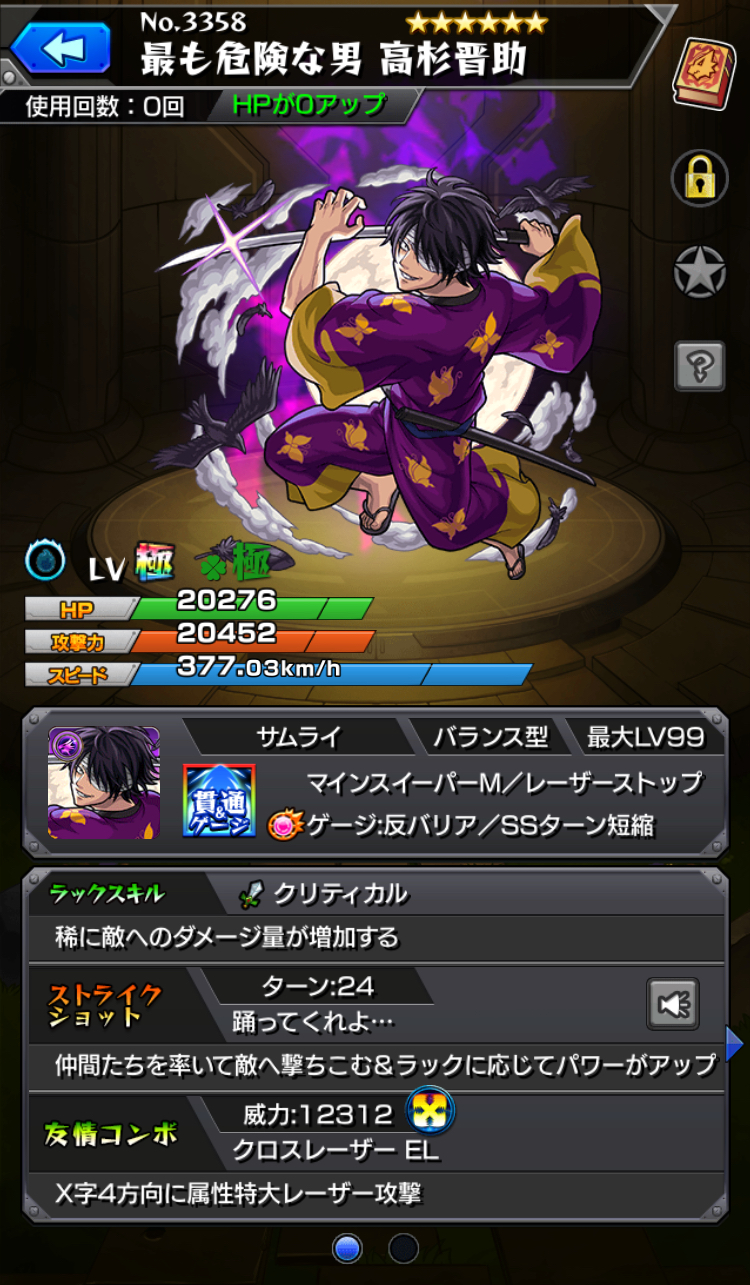Tap the character portrait thumbnail
Screen dimensions: 750x1285
(104, 783)
